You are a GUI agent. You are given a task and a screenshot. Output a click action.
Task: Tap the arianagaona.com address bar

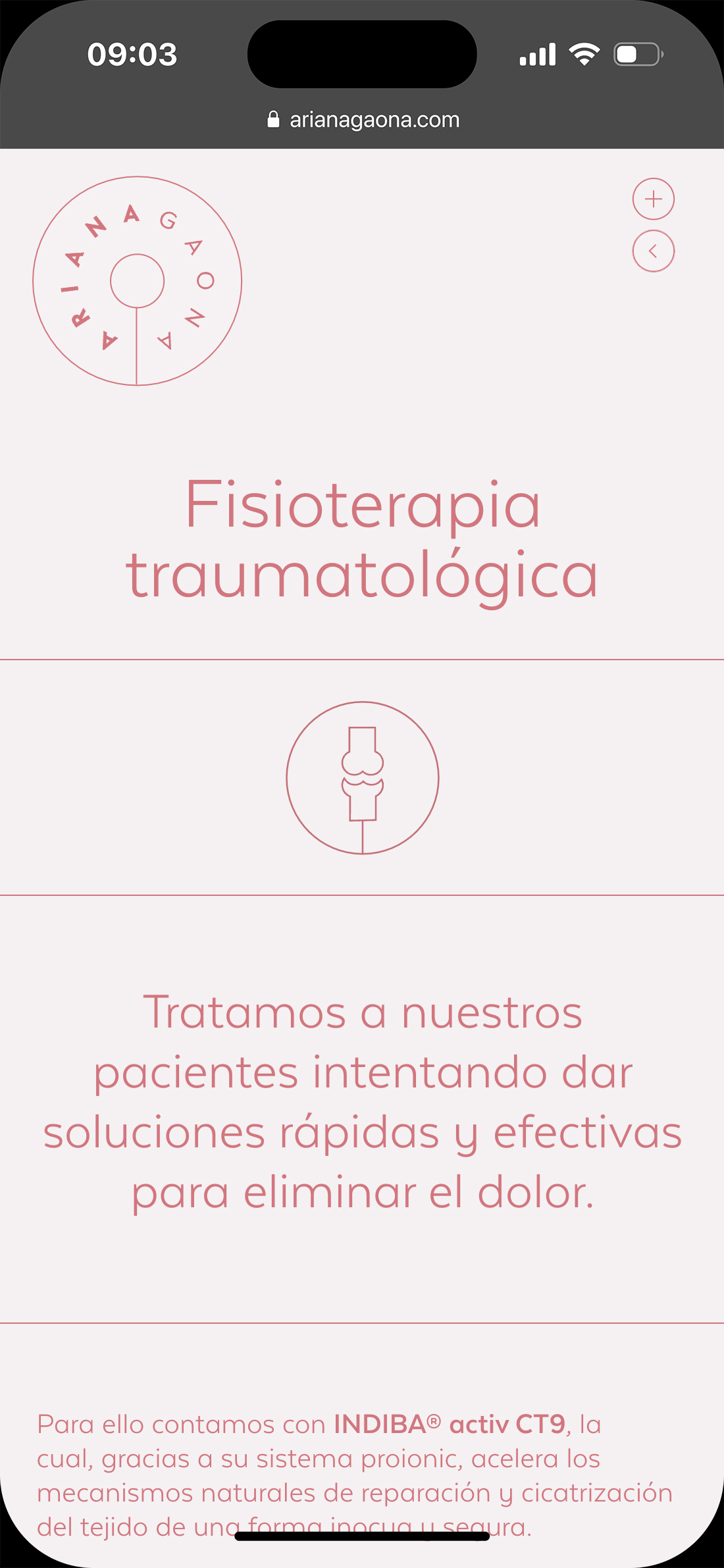tap(363, 120)
